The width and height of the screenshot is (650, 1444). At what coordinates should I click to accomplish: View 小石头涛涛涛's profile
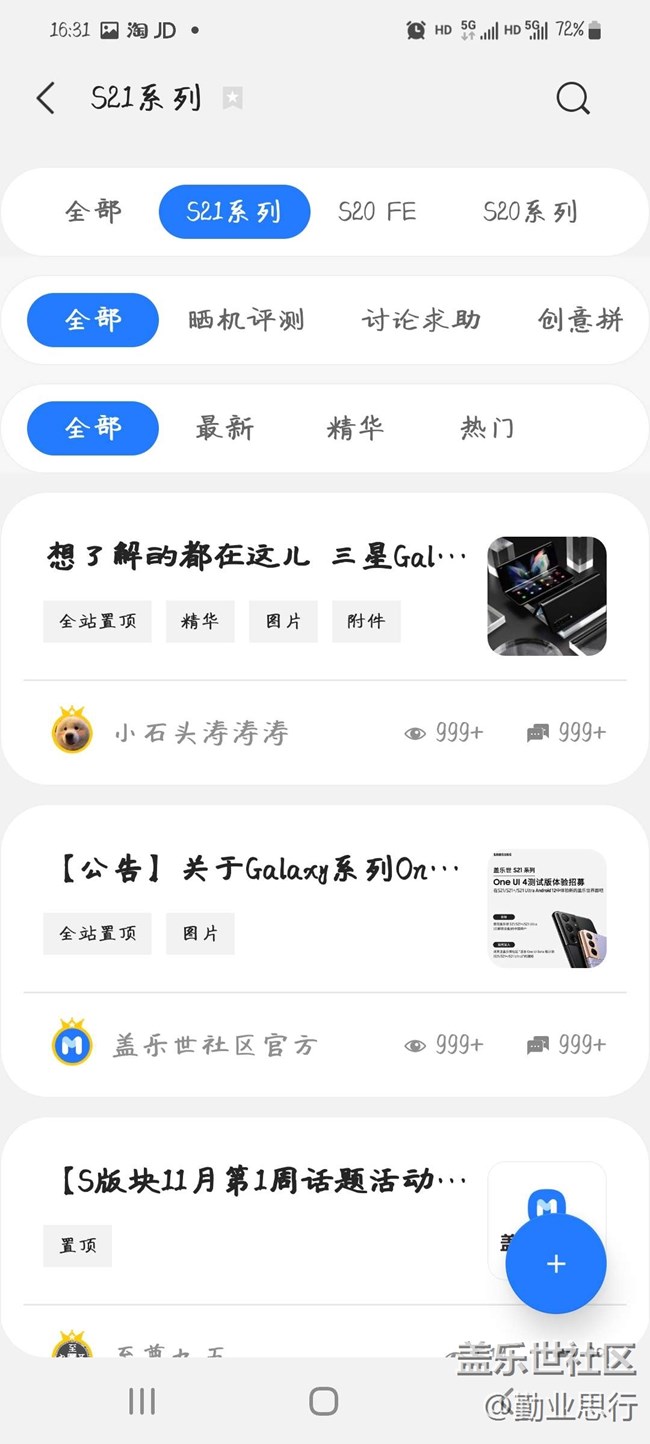coord(201,733)
